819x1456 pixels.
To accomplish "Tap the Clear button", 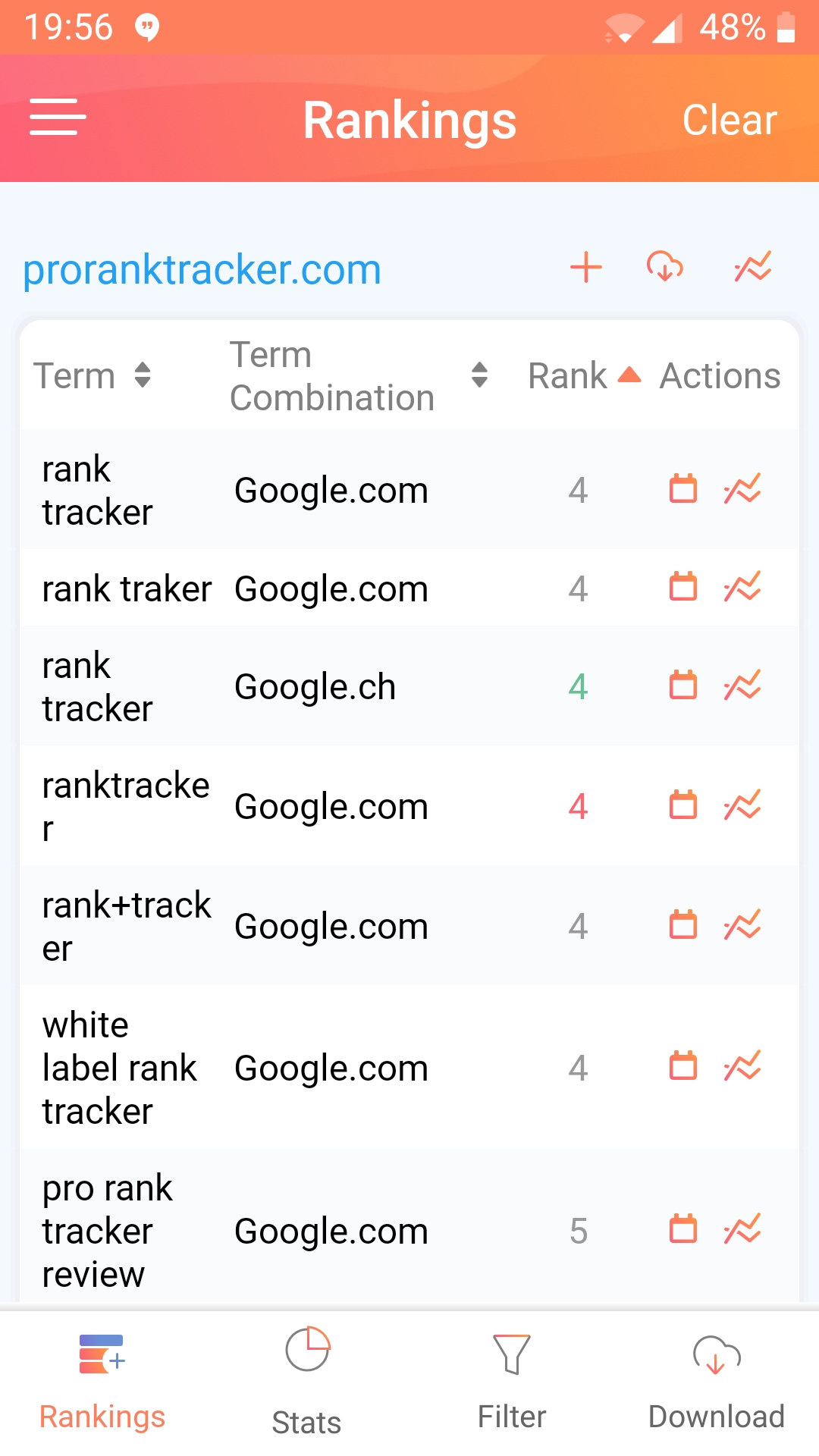I will [730, 120].
